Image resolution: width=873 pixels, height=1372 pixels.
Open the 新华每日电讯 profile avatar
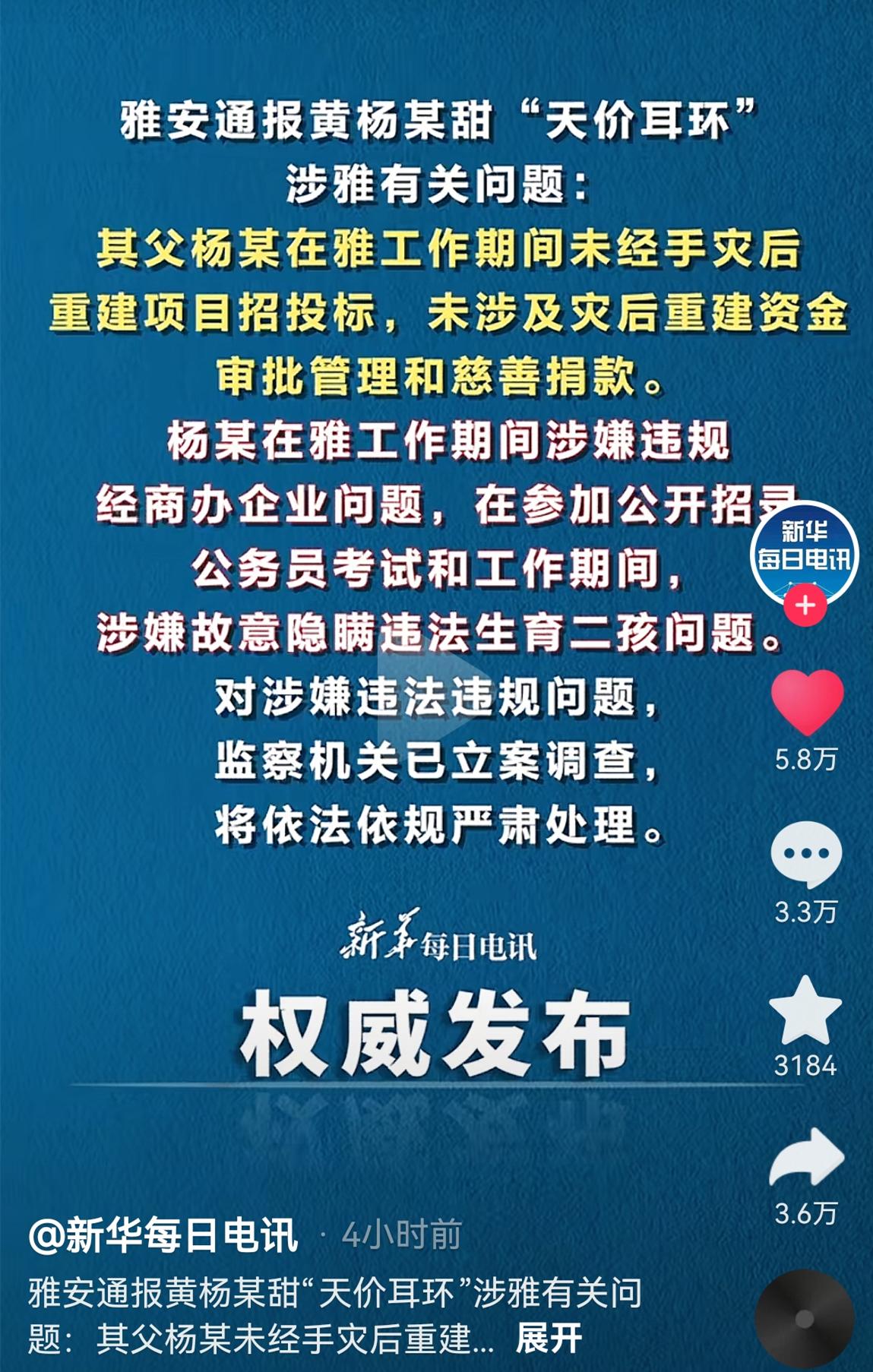[x=805, y=552]
